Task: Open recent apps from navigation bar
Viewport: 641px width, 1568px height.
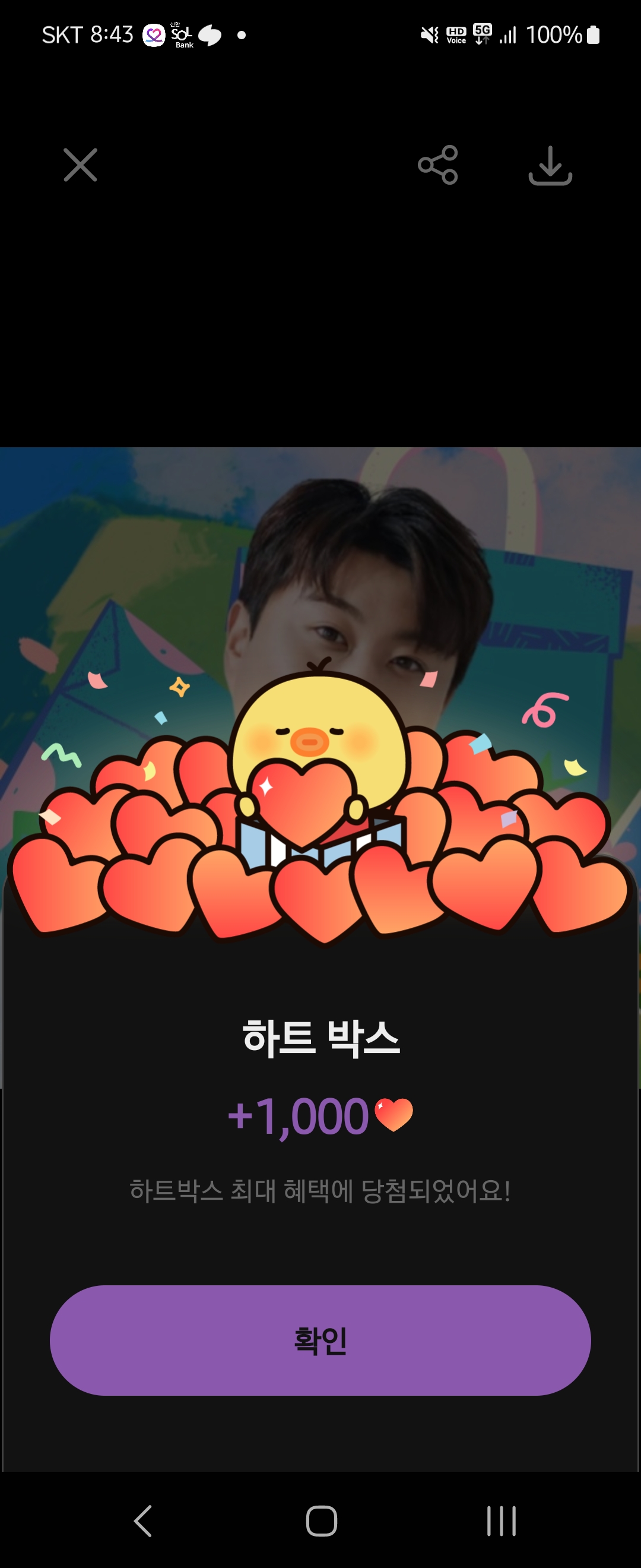Action: (501, 1520)
